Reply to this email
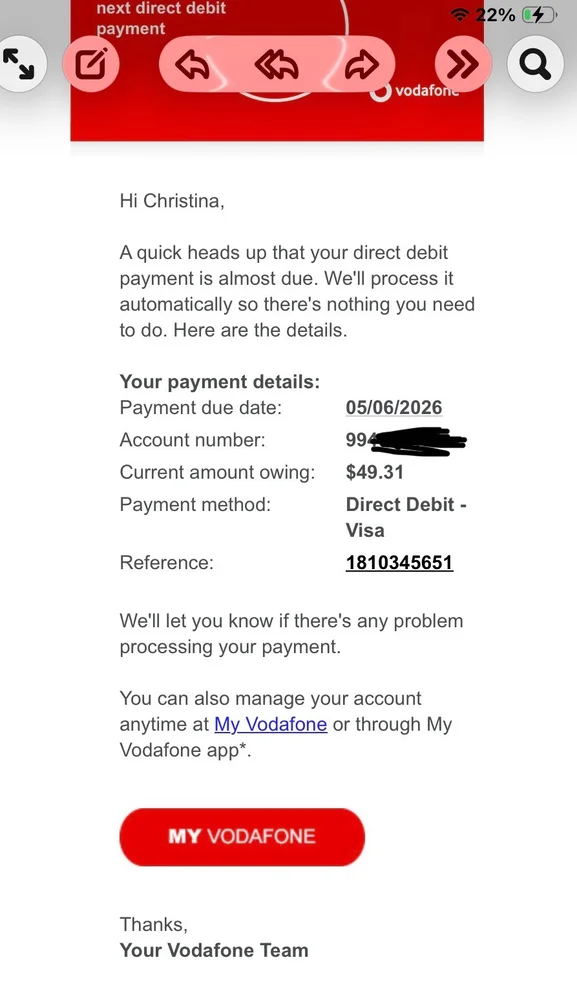Image resolution: width=577 pixels, height=1000 pixels. tap(193, 64)
